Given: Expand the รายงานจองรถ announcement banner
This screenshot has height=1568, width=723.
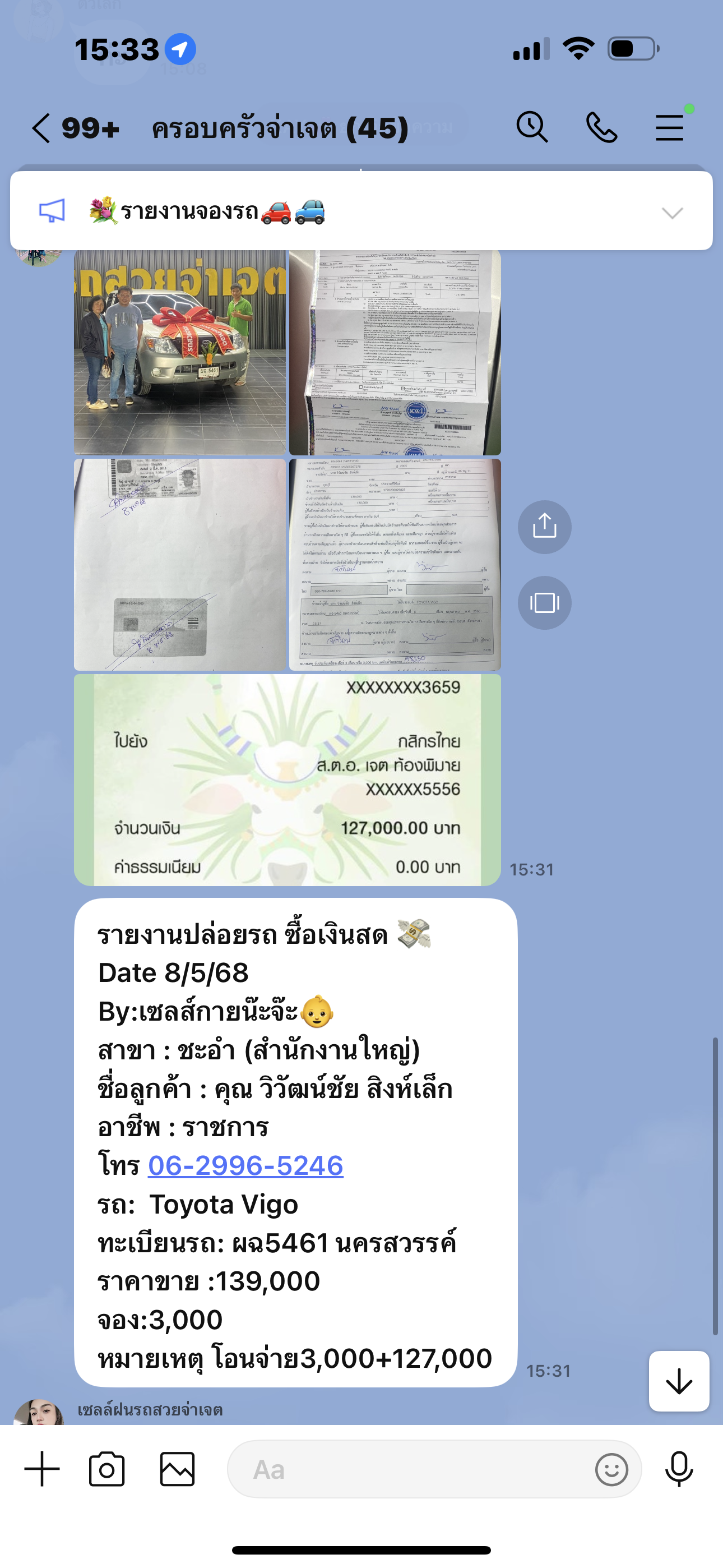Looking at the screenshot, I should (x=673, y=213).
